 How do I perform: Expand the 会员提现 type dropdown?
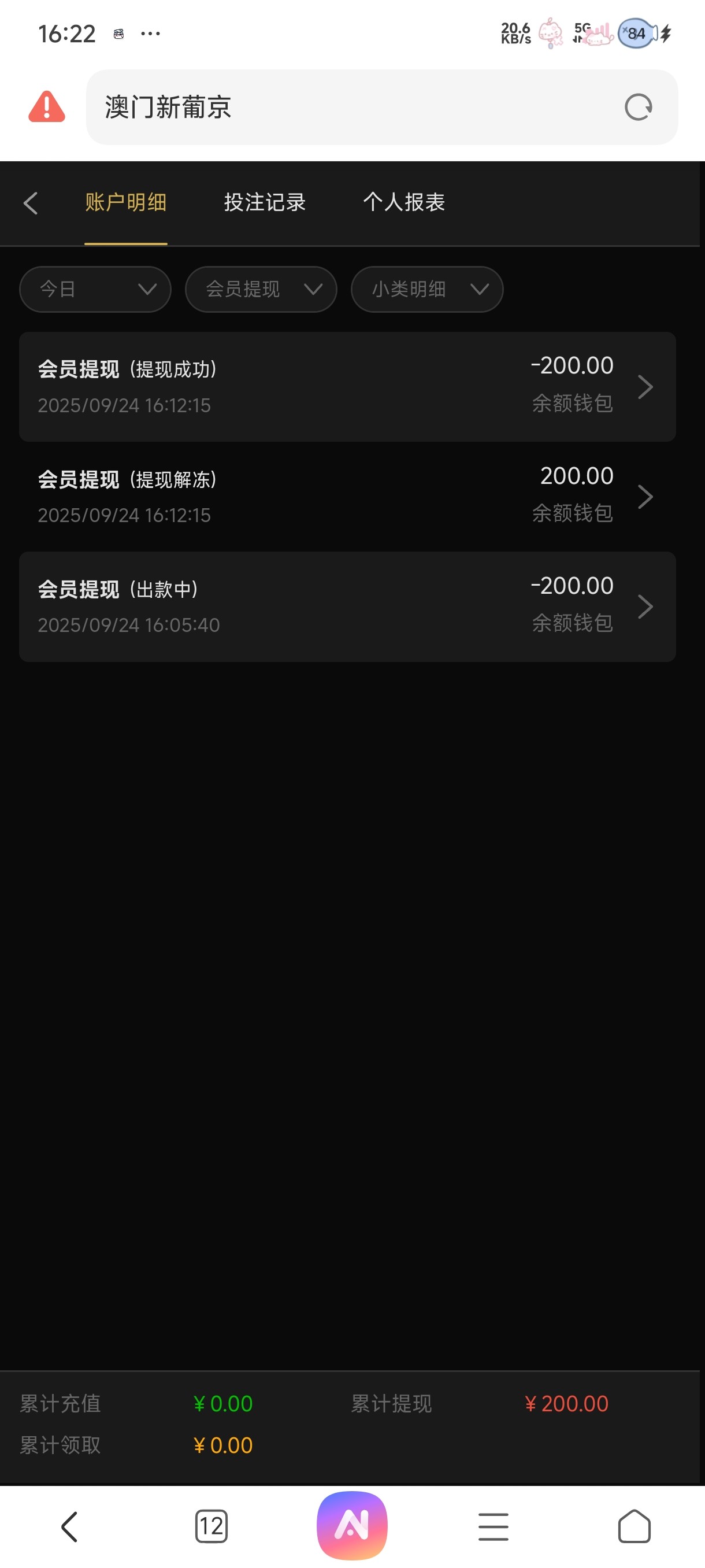point(261,289)
